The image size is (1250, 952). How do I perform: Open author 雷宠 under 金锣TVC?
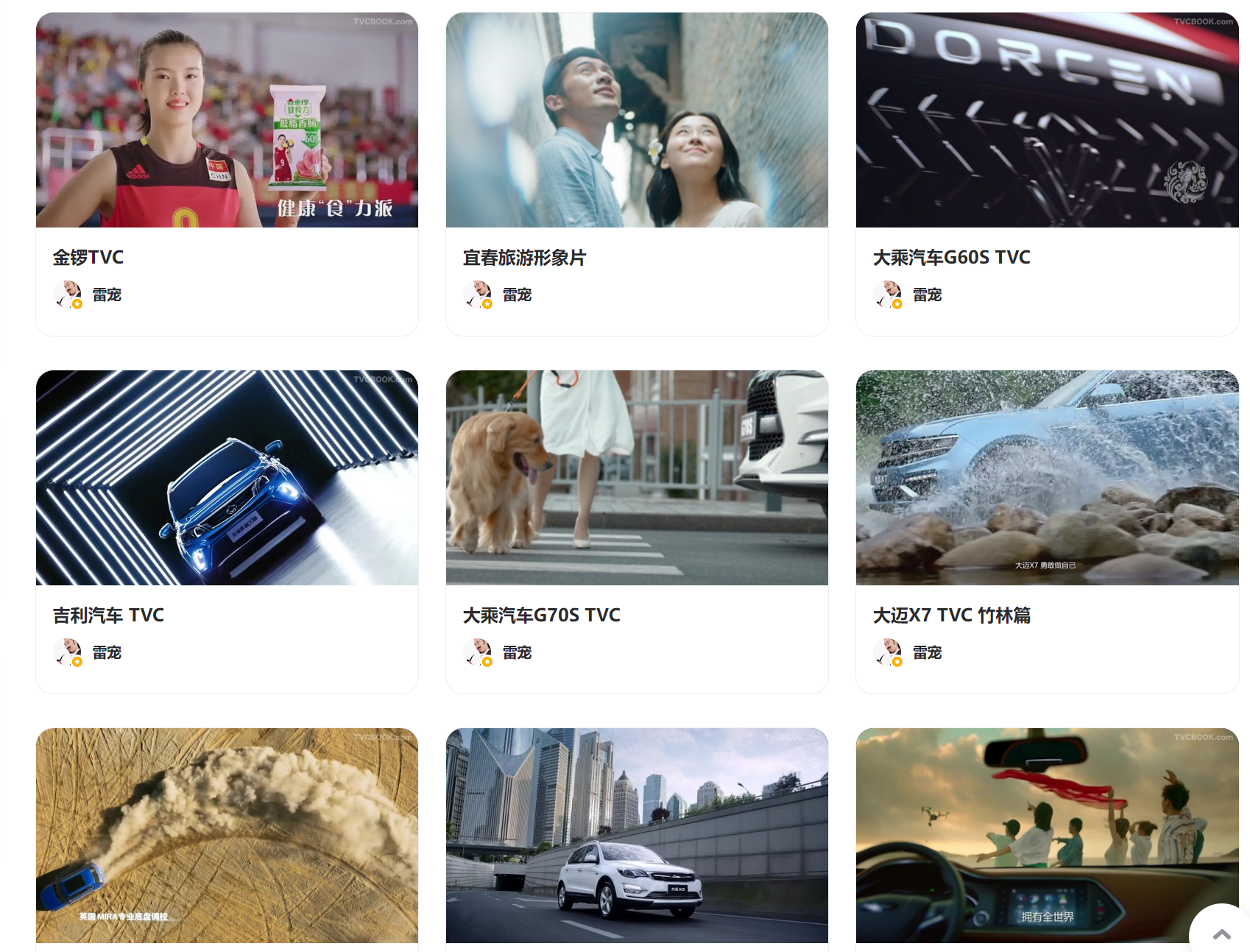click(x=106, y=295)
